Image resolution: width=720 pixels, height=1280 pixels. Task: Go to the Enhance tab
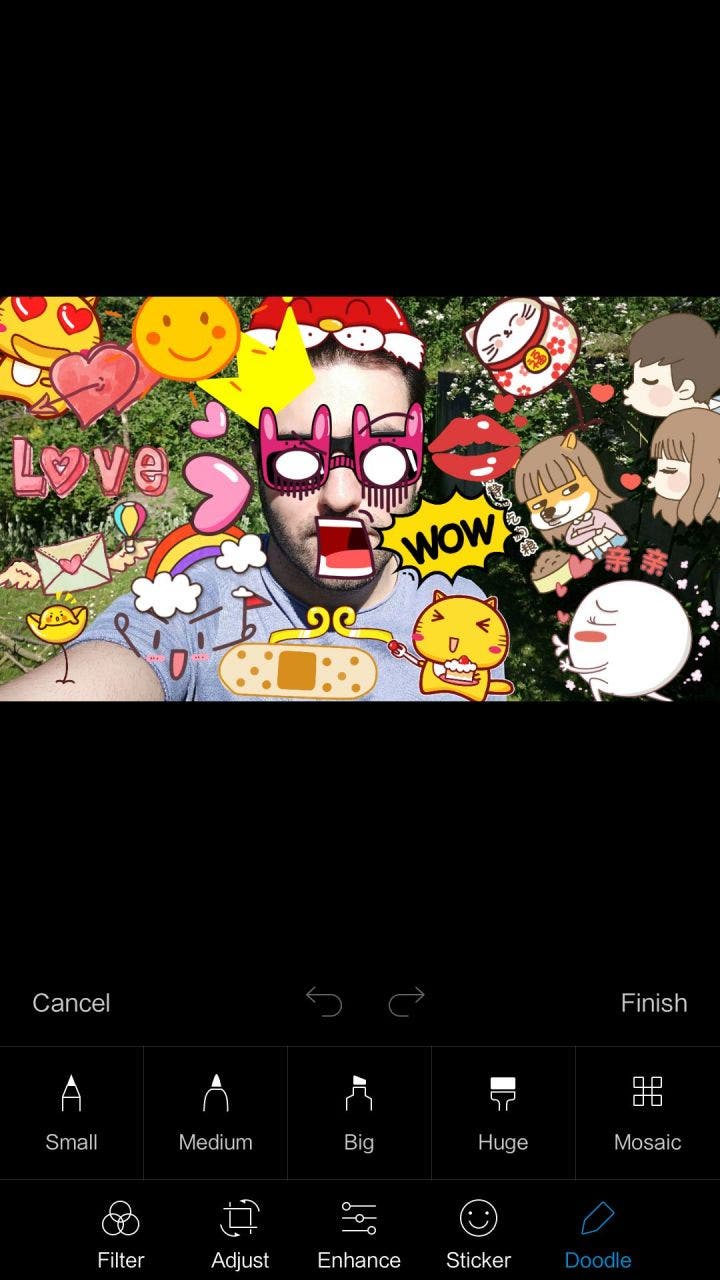click(x=359, y=1234)
